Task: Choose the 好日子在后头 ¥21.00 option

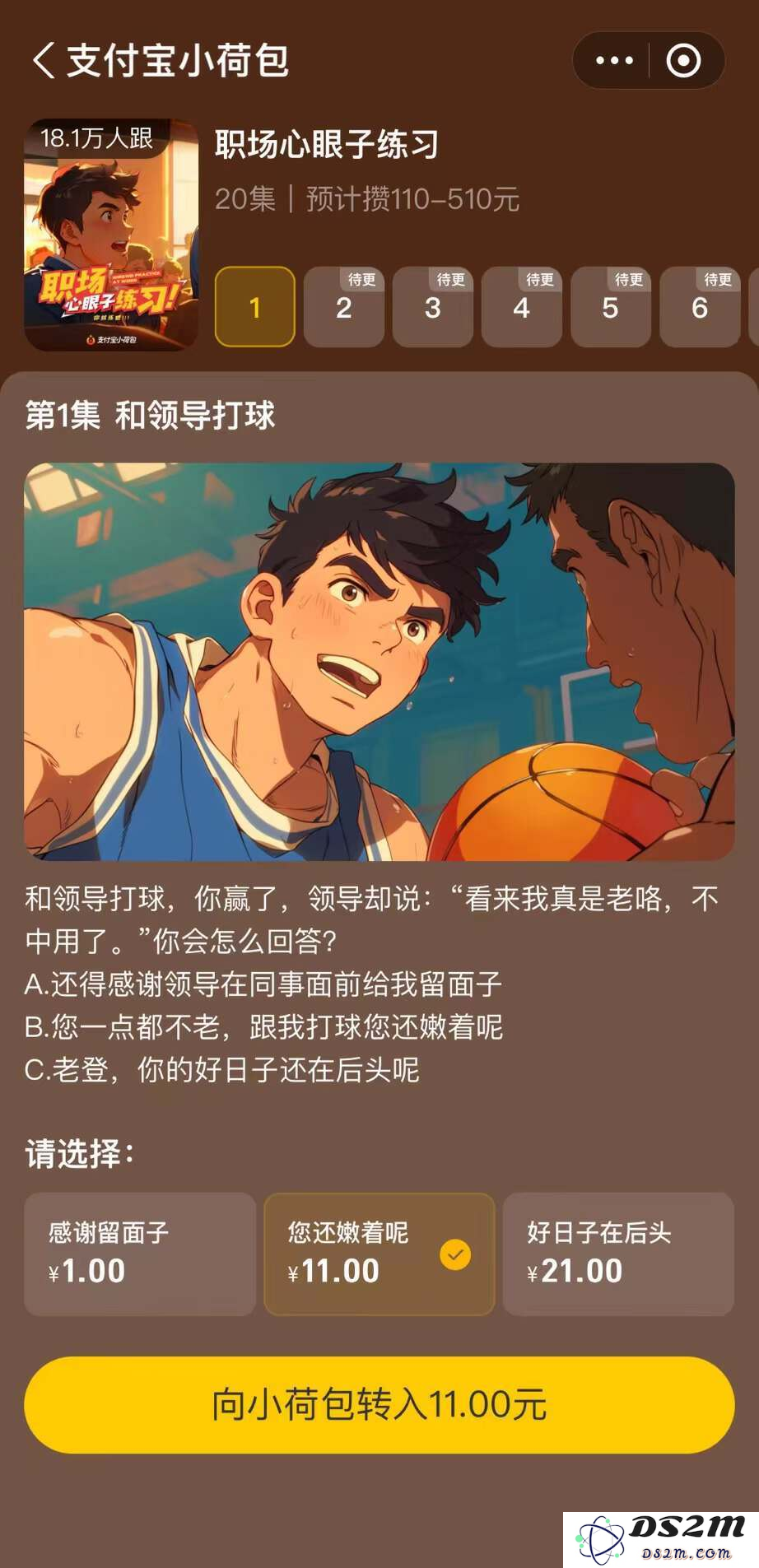Action: click(x=618, y=1254)
